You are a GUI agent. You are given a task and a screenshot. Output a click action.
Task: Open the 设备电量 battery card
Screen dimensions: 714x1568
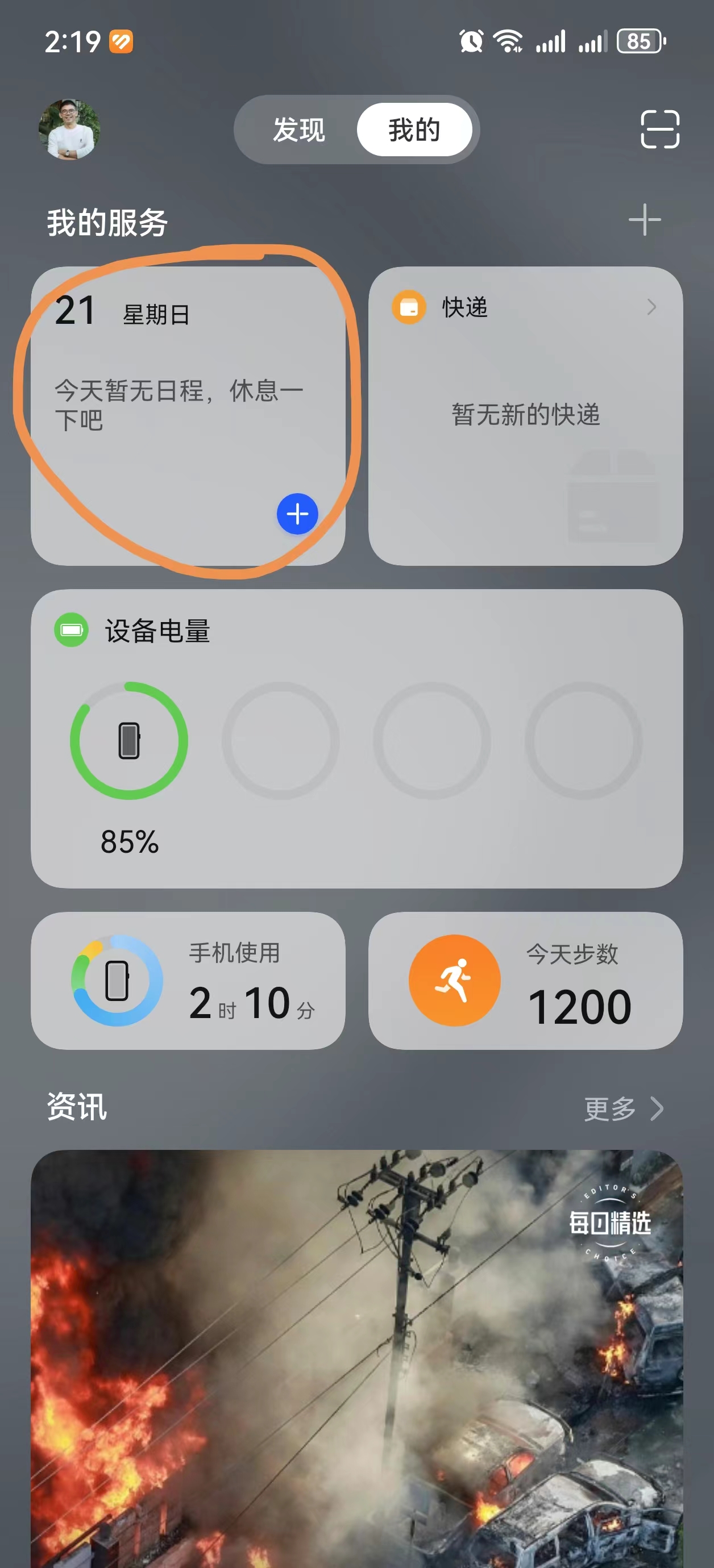[x=356, y=738]
